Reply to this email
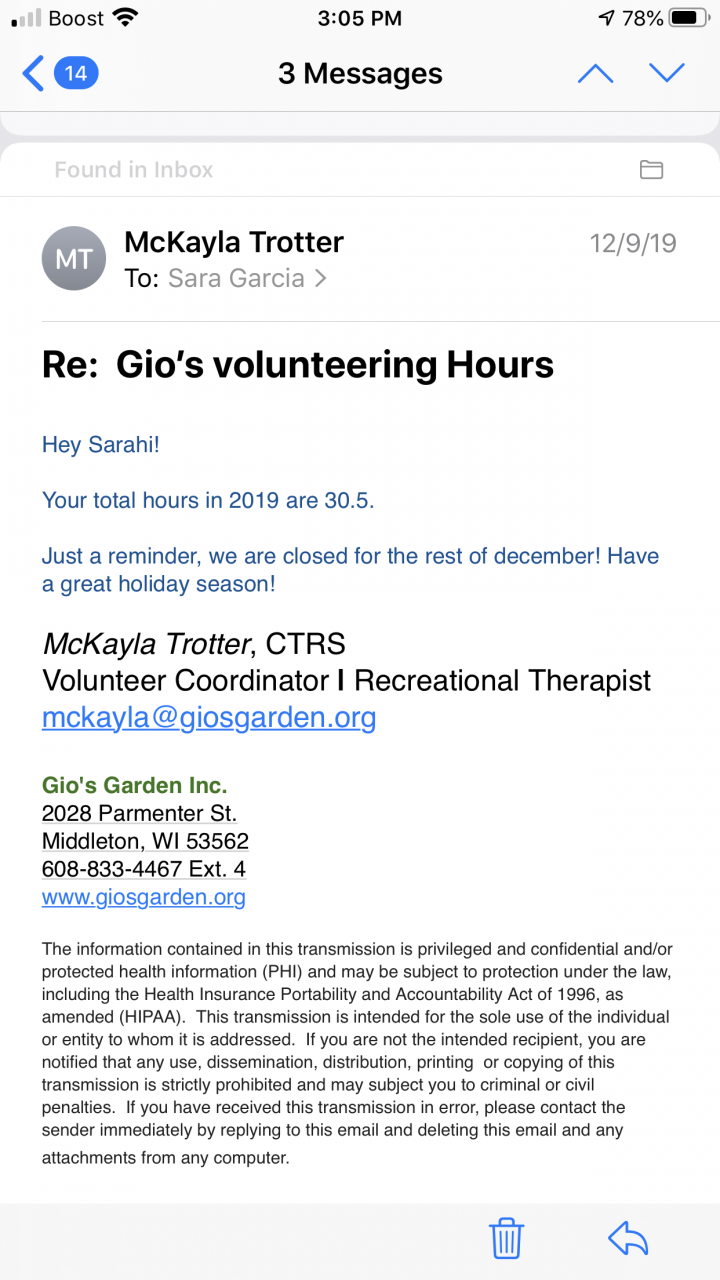 (x=628, y=1240)
